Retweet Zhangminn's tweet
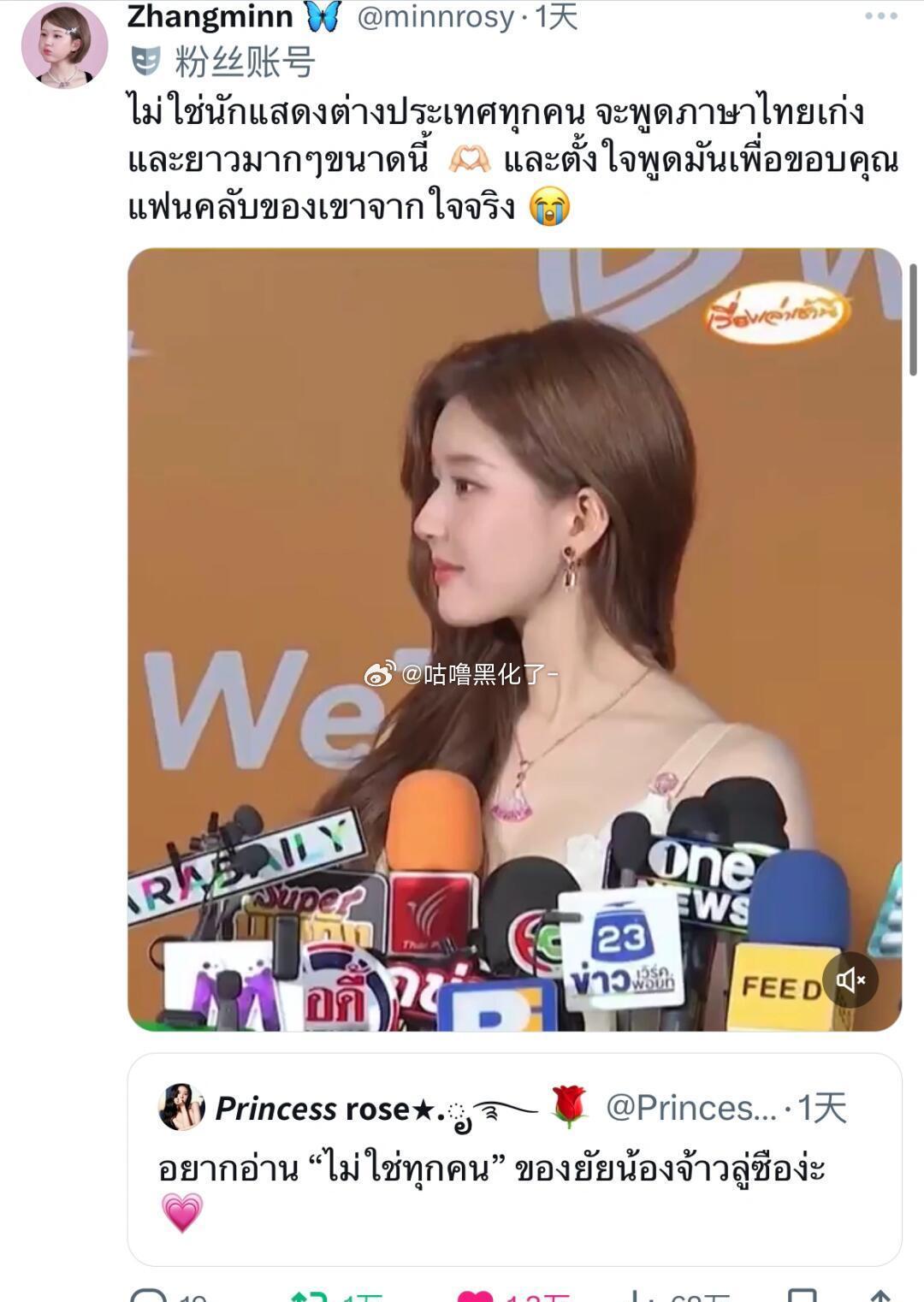 (310, 1295)
